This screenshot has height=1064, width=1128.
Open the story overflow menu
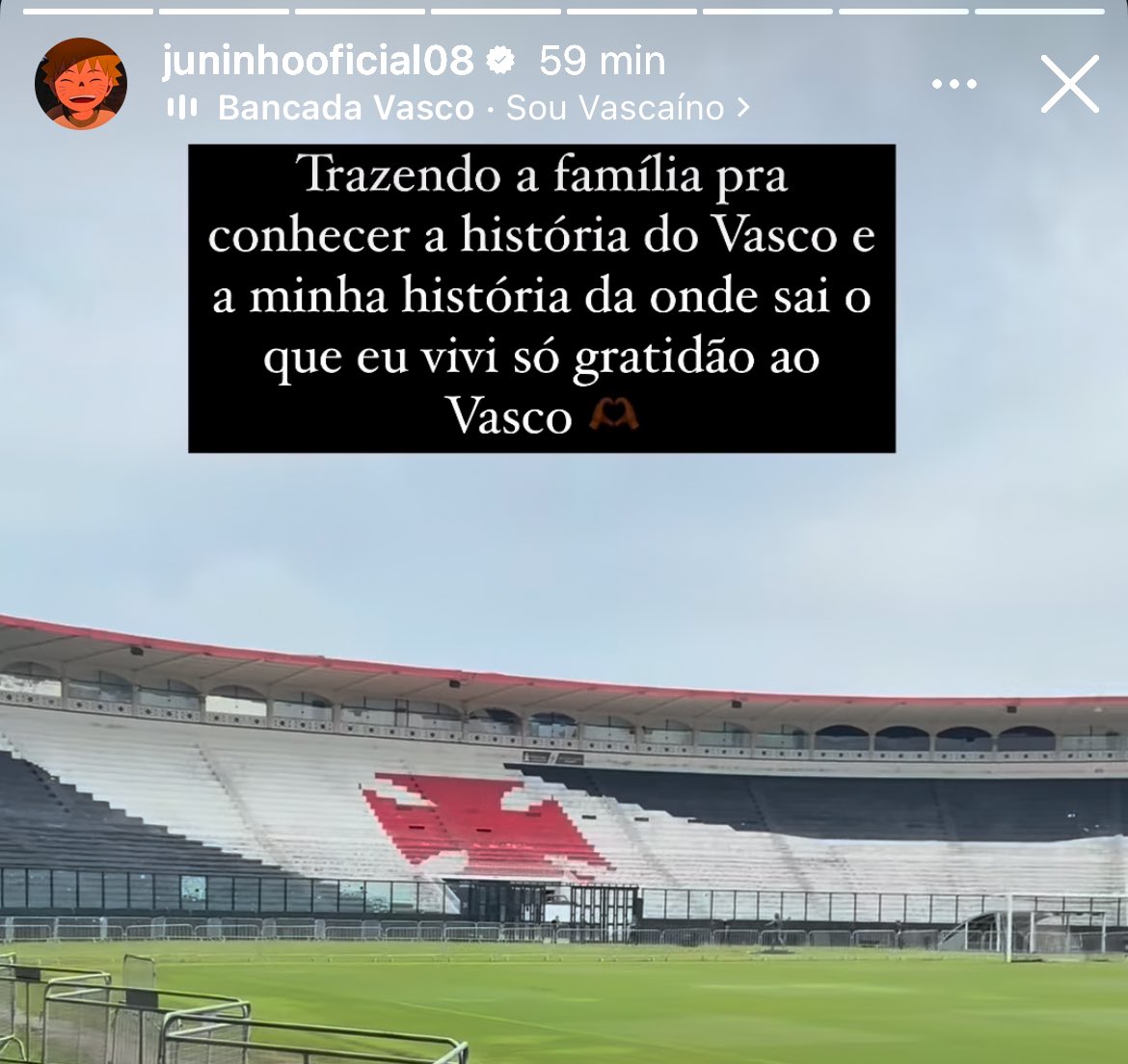(x=953, y=84)
